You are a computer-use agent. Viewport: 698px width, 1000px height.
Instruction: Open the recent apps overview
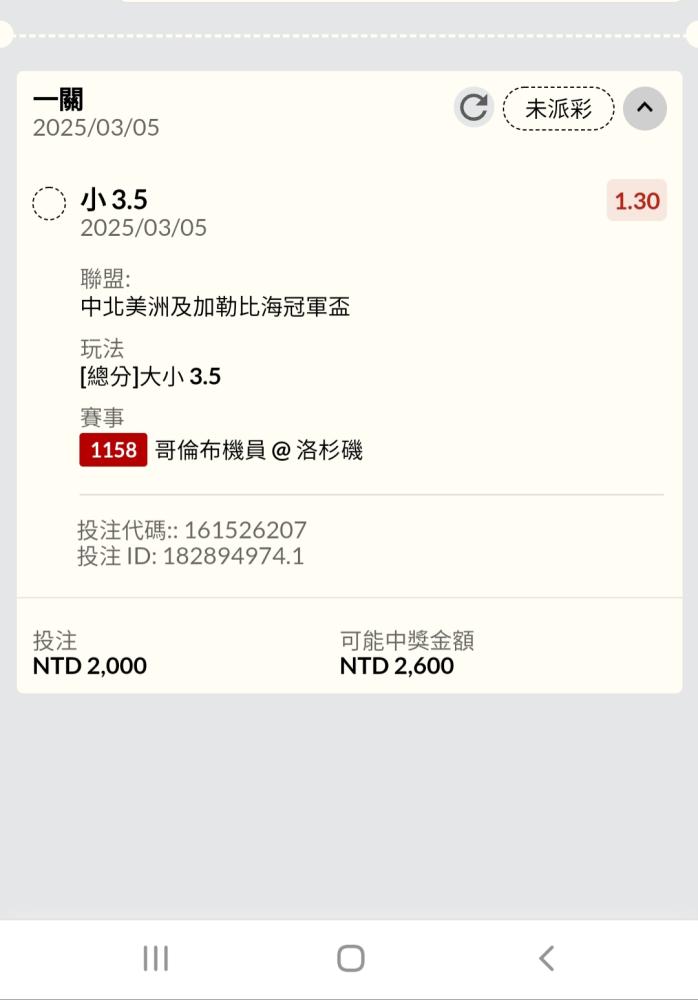click(x=156, y=958)
